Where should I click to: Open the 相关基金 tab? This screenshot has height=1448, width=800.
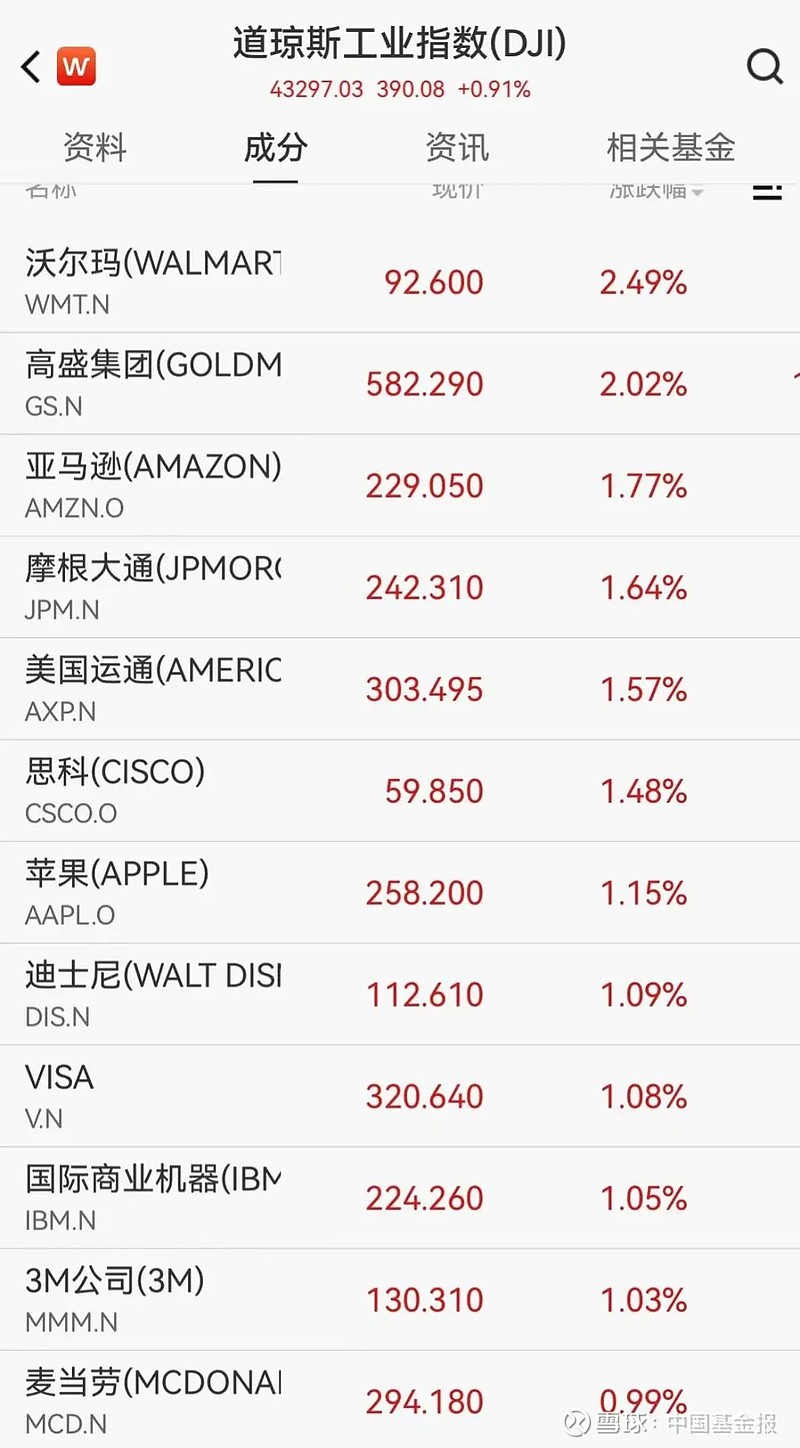671,148
